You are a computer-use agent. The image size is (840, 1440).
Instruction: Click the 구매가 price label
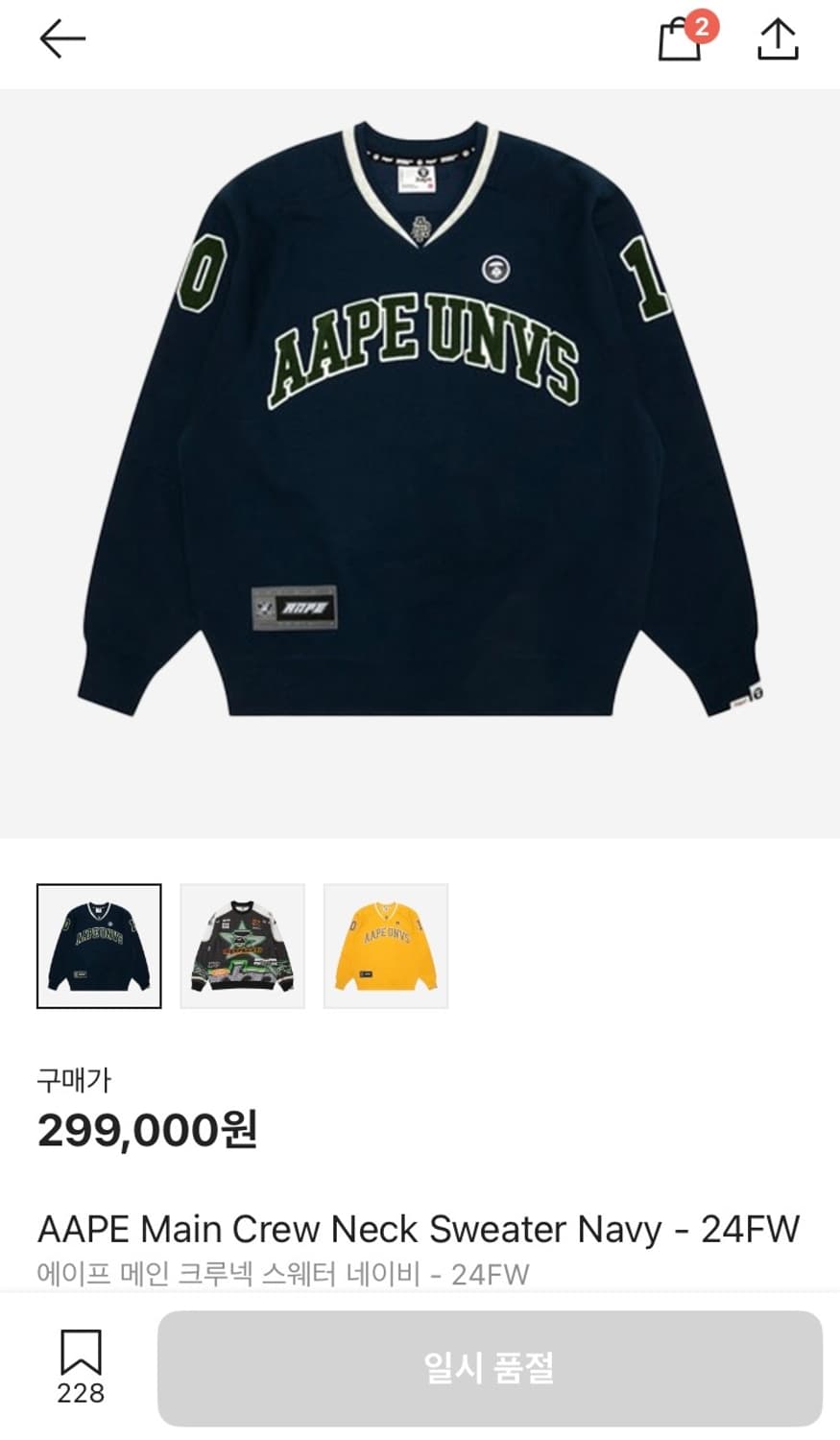71,1080
